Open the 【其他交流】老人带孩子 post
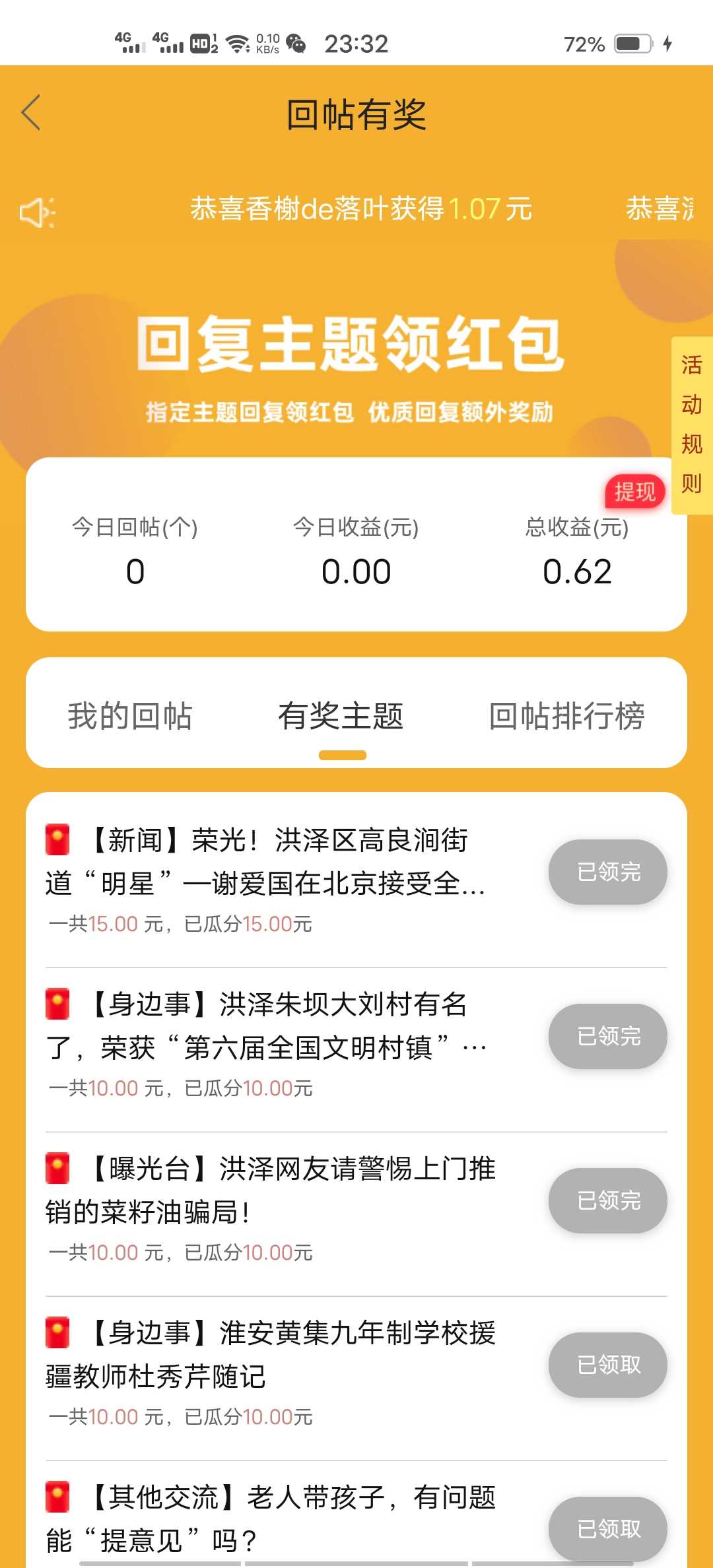The width and height of the screenshot is (713, 1568). [x=270, y=1519]
